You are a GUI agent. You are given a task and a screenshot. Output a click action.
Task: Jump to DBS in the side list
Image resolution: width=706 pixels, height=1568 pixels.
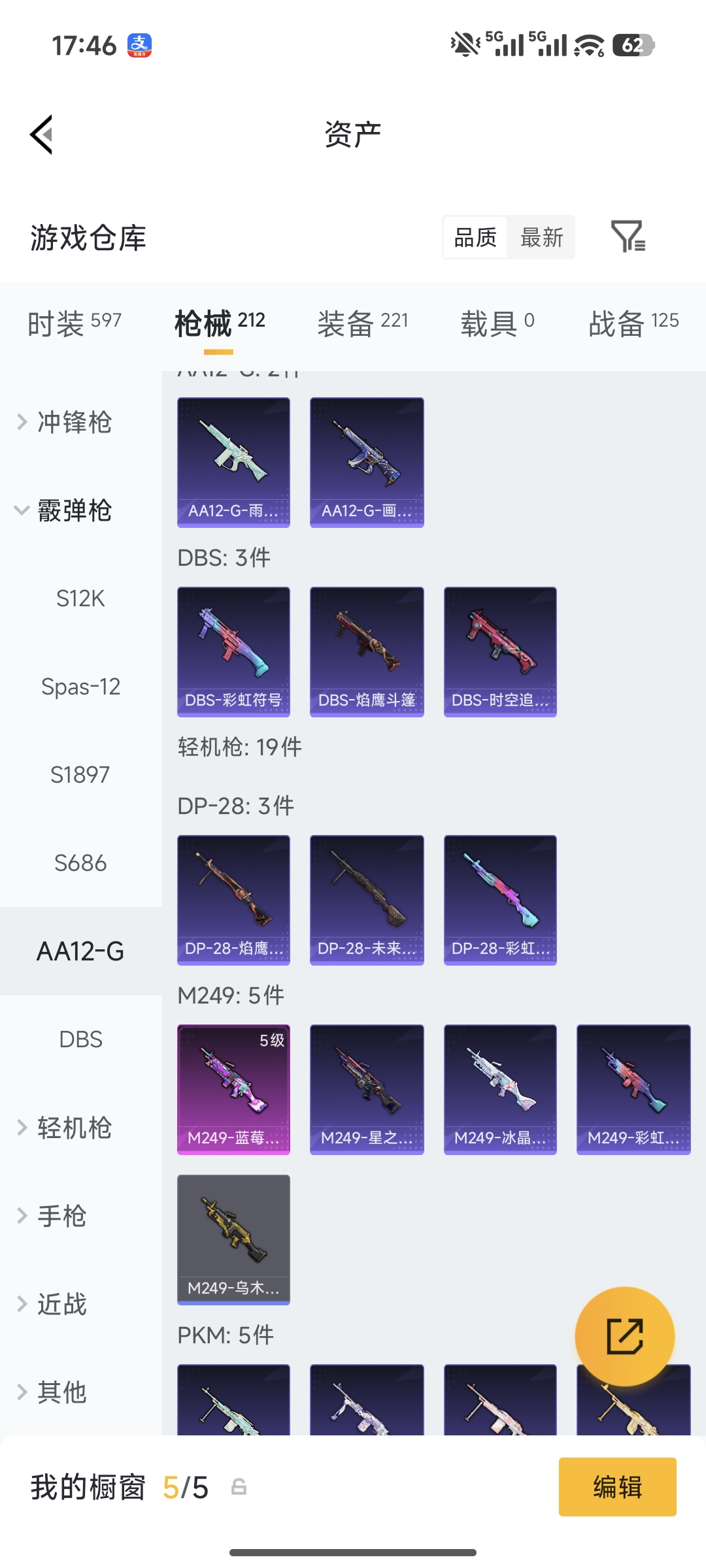point(80,1039)
